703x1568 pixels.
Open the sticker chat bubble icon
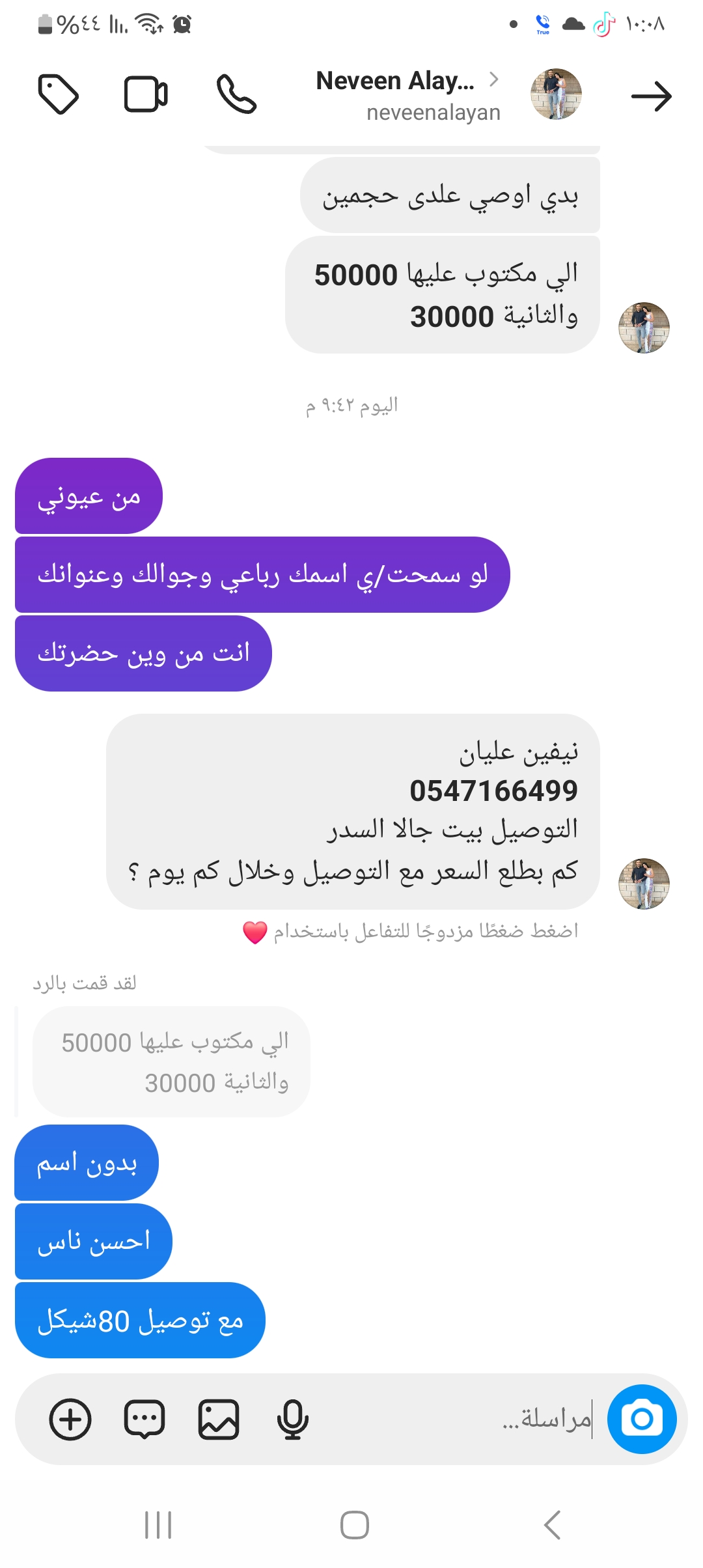[x=145, y=1419]
